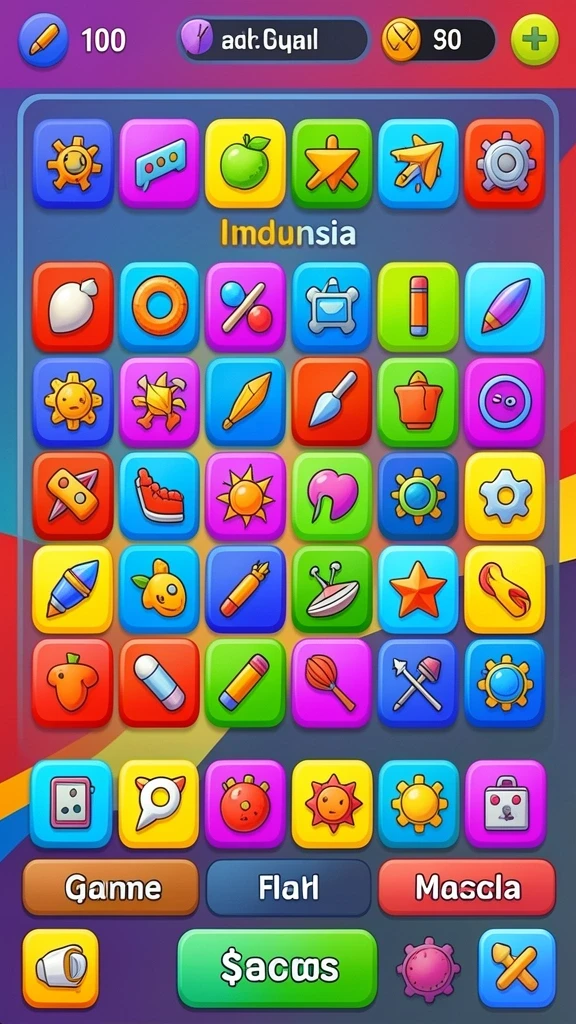Viewport: 576px width, 1024px height.
Task: Select the red bomb tile on magenta
Action: click(x=245, y=804)
